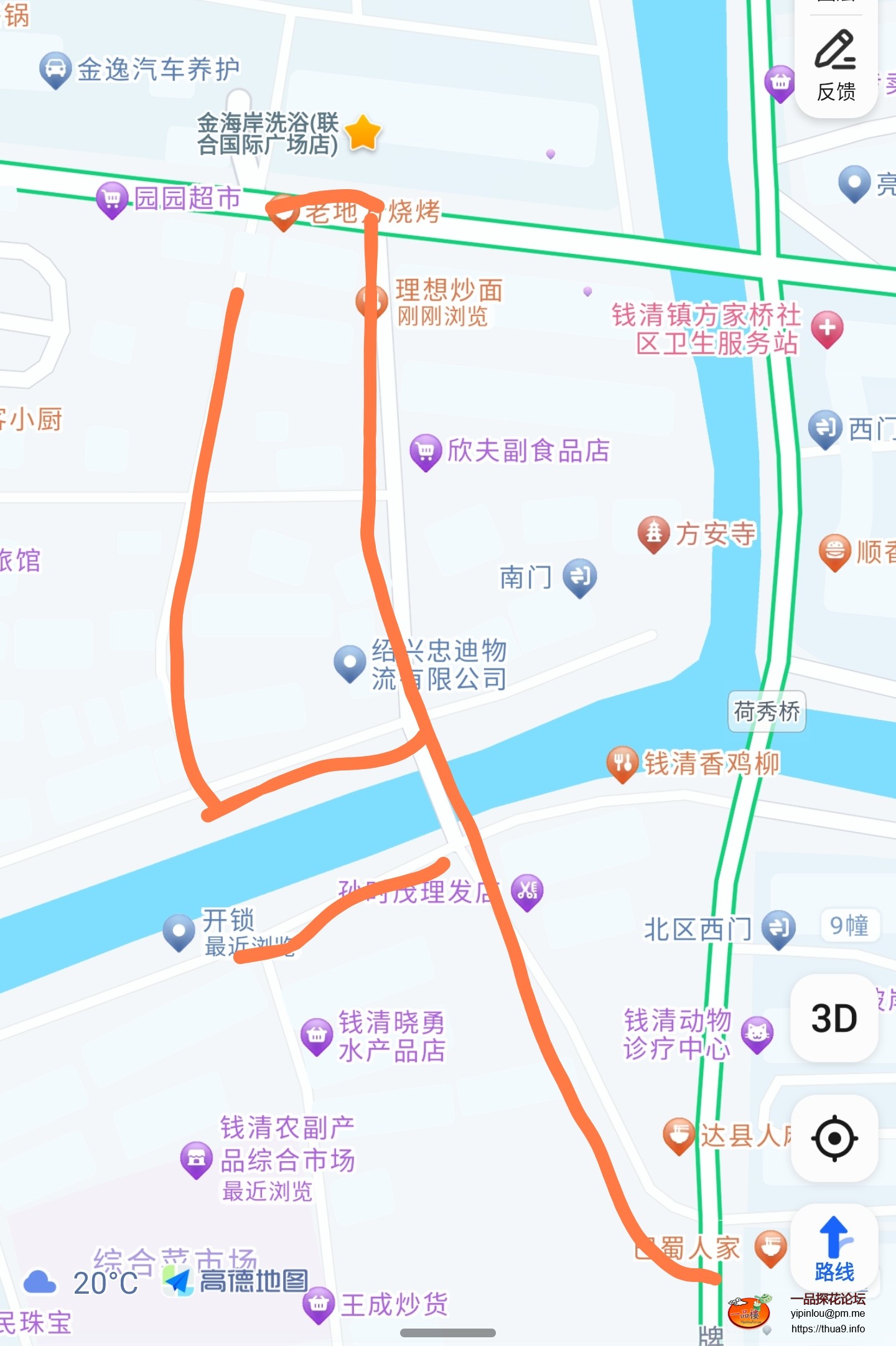Toggle the 3D map view
Screen dimensions: 896x1346
point(834,1018)
